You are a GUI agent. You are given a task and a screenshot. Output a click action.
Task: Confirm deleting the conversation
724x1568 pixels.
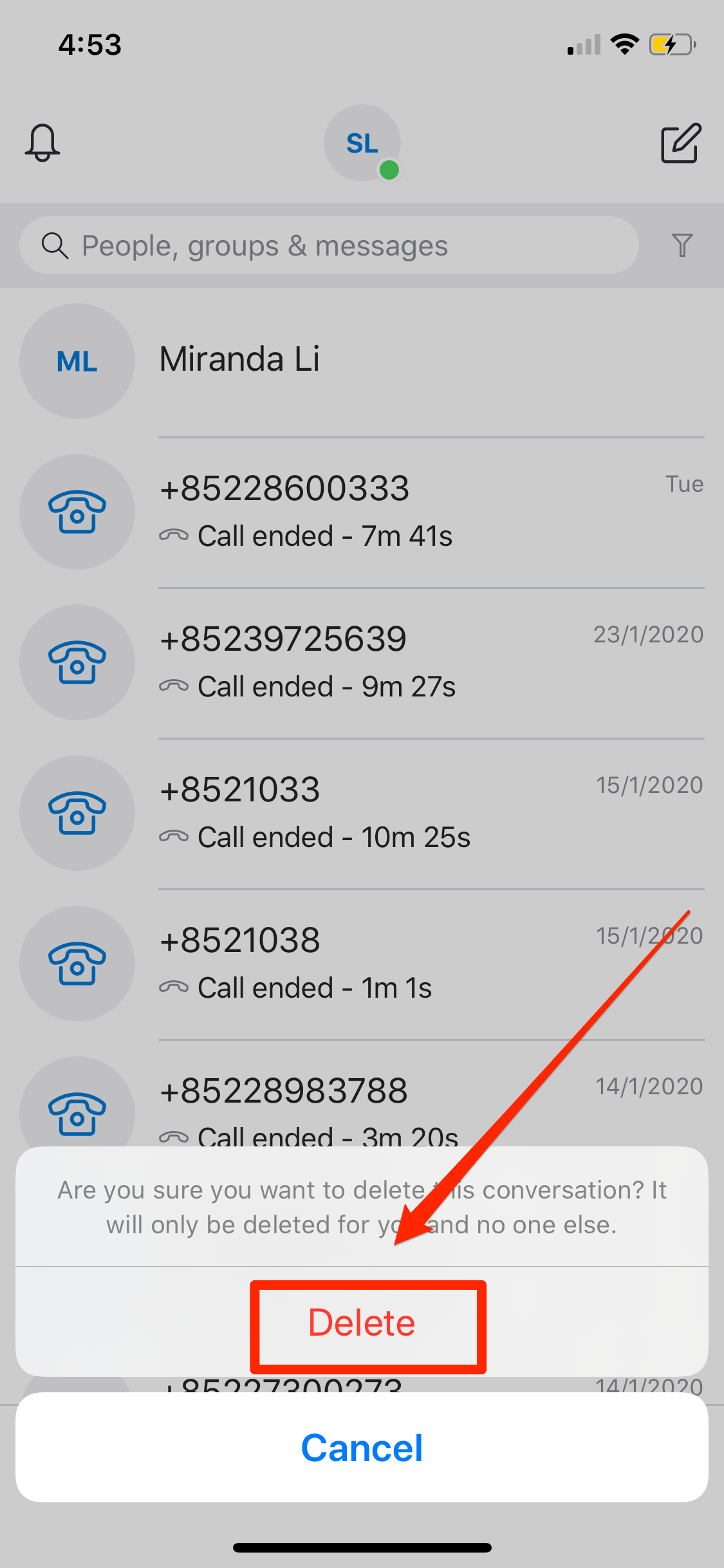[x=362, y=1323]
